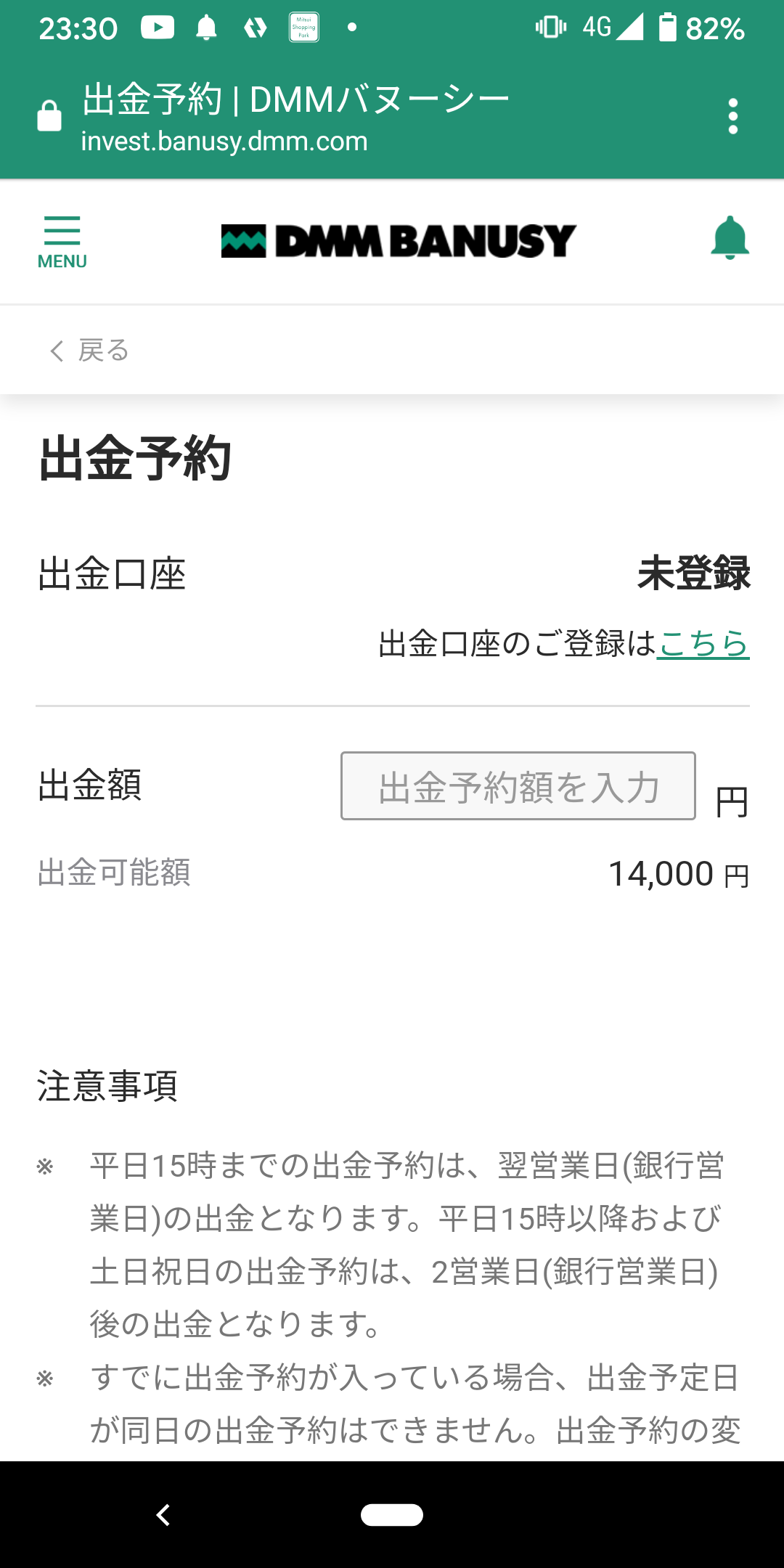Tap the page title 出金予約 heading
Image resolution: width=784 pixels, height=1568 pixels.
click(134, 457)
